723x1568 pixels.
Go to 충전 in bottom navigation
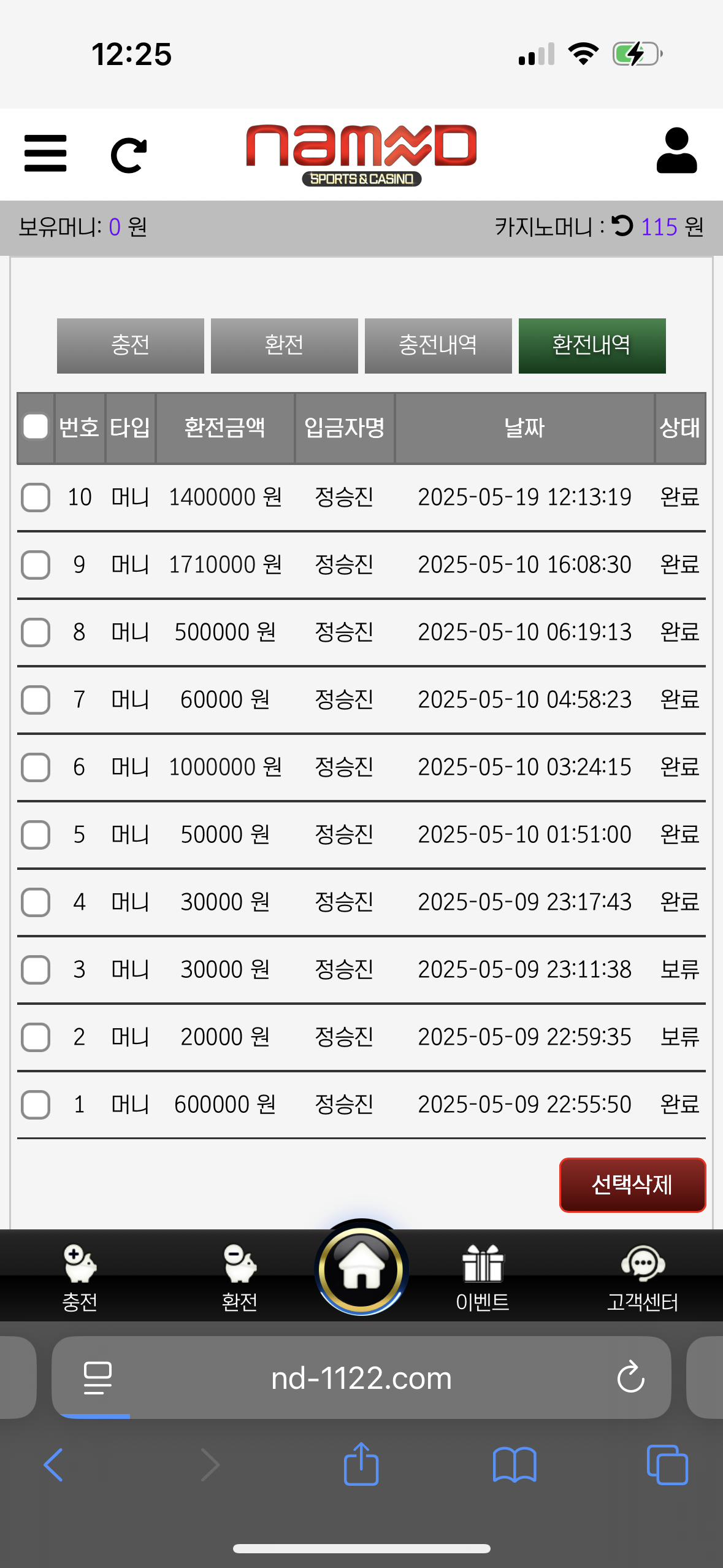click(80, 1277)
